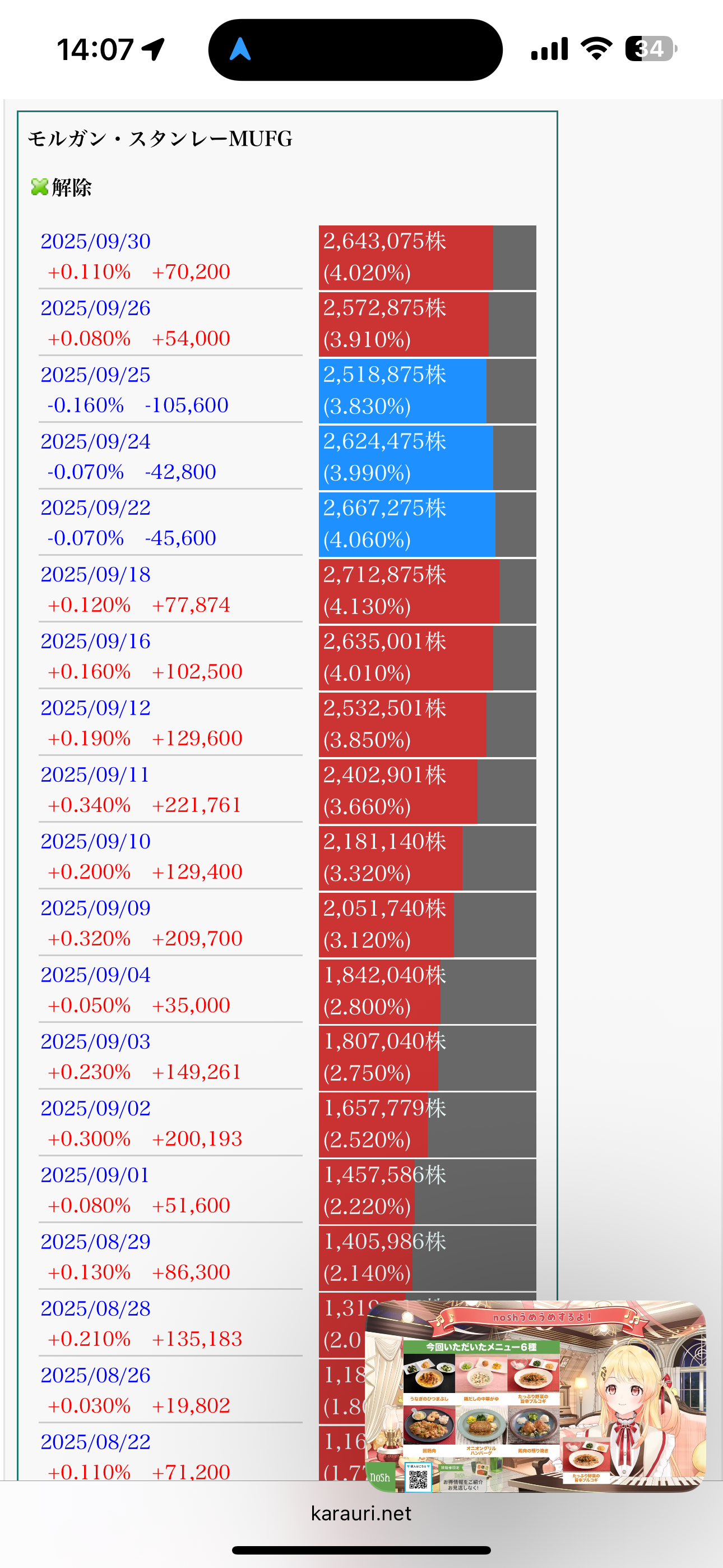Open the 2025/09/25 date link
723x1568 pixels.
coord(95,375)
